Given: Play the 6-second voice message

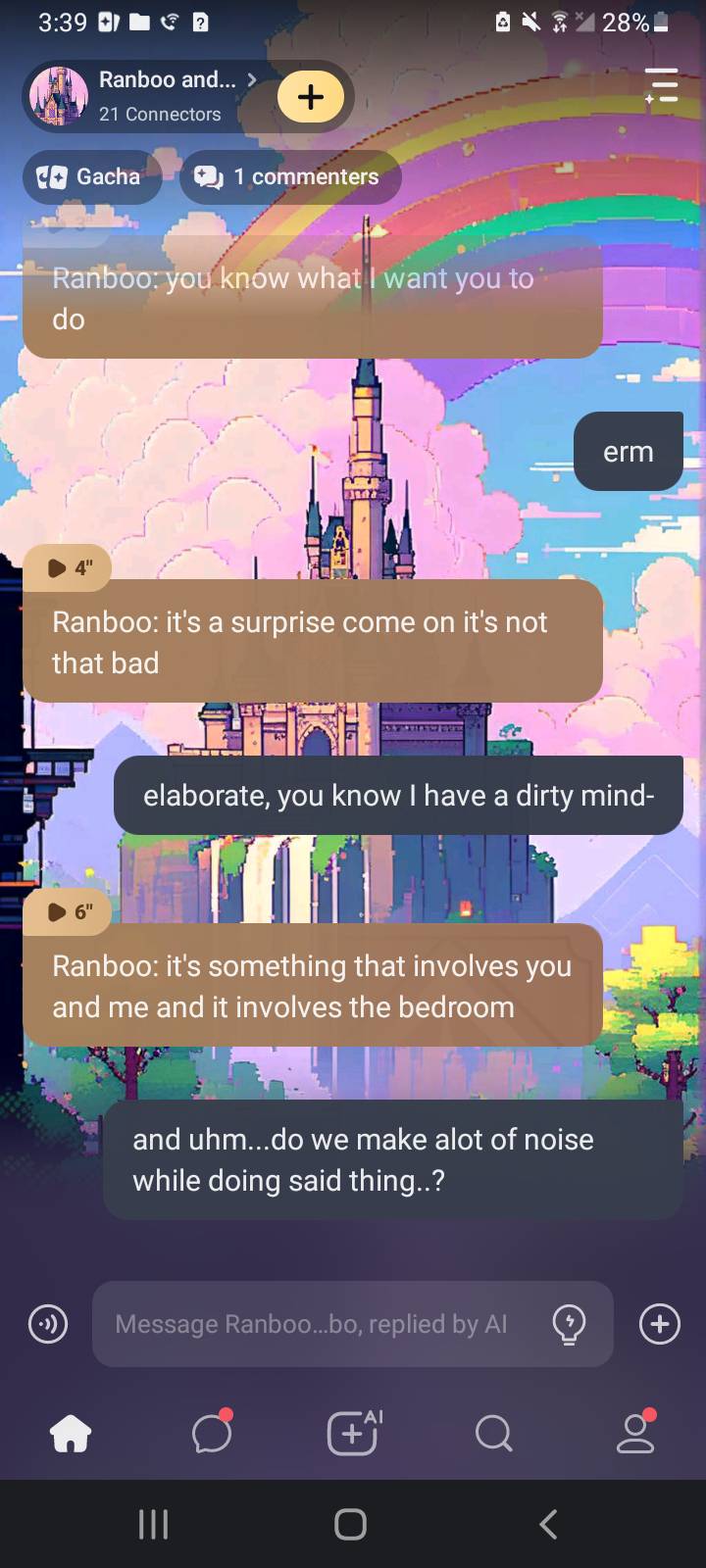Looking at the screenshot, I should click(x=67, y=911).
